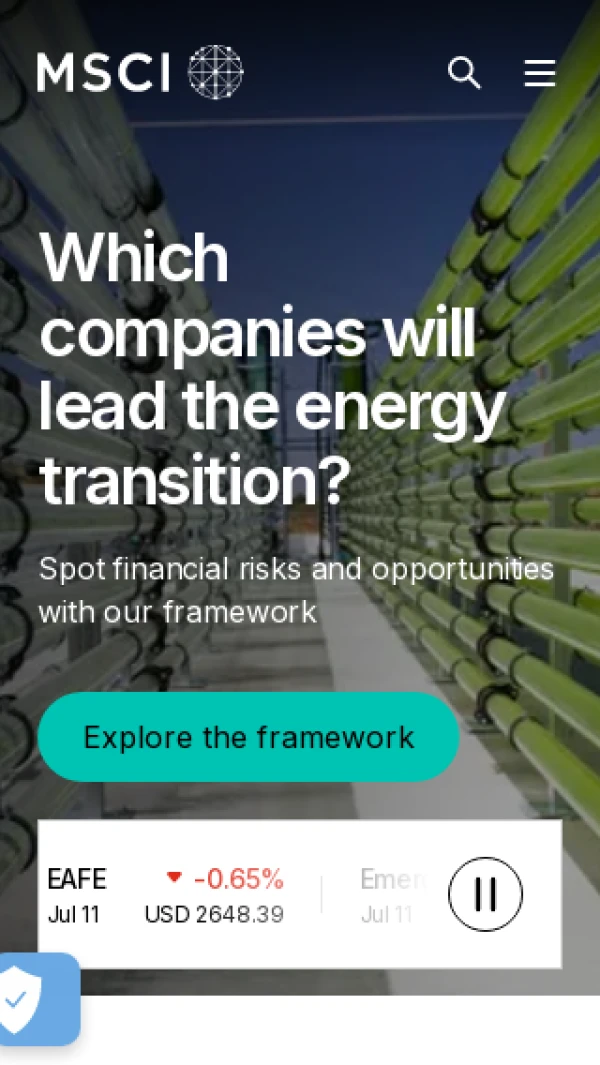
Task: Tap Explore the framework button
Action: click(x=248, y=737)
